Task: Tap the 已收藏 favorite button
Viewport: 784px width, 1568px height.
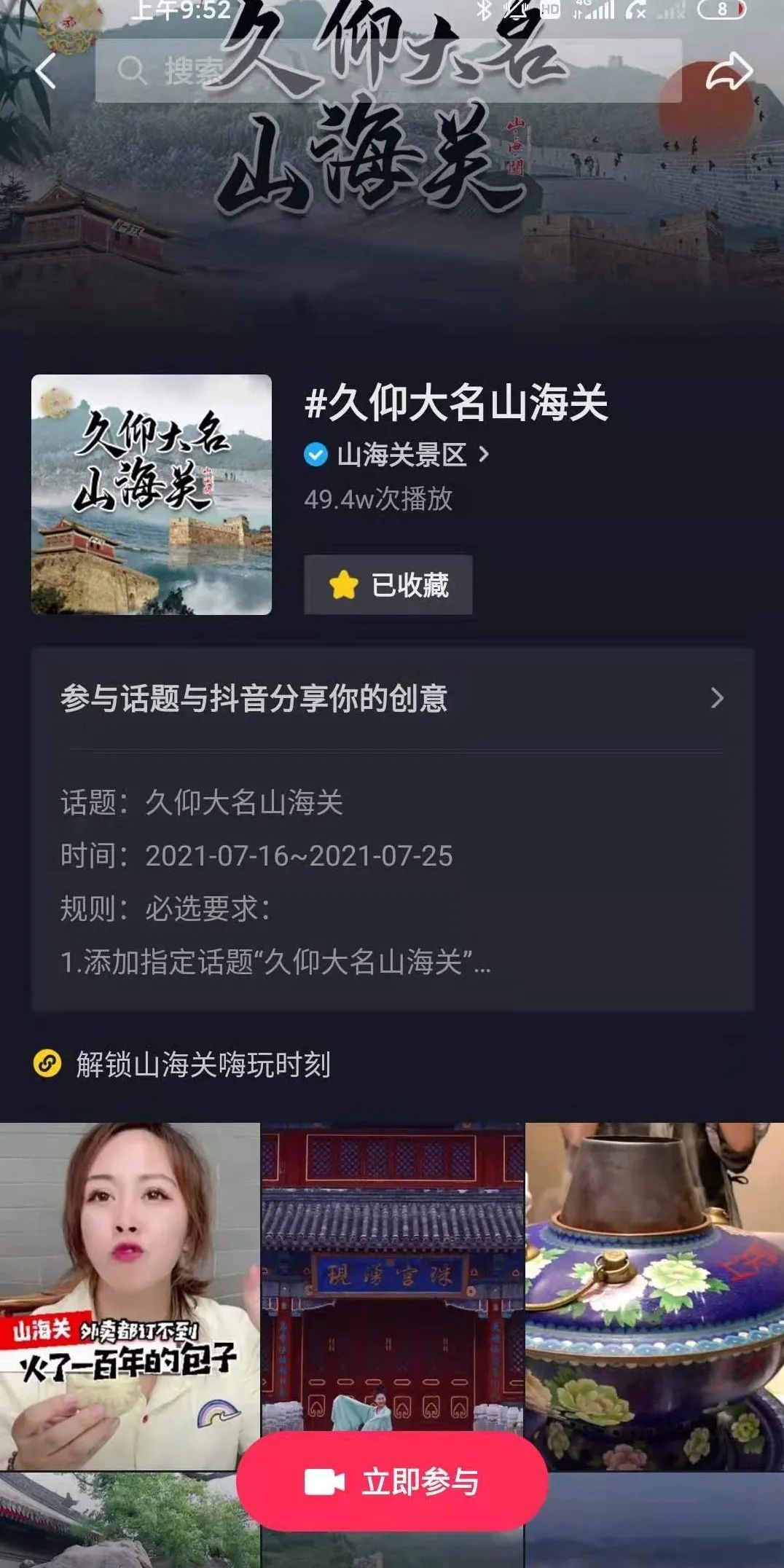Action: click(x=388, y=584)
